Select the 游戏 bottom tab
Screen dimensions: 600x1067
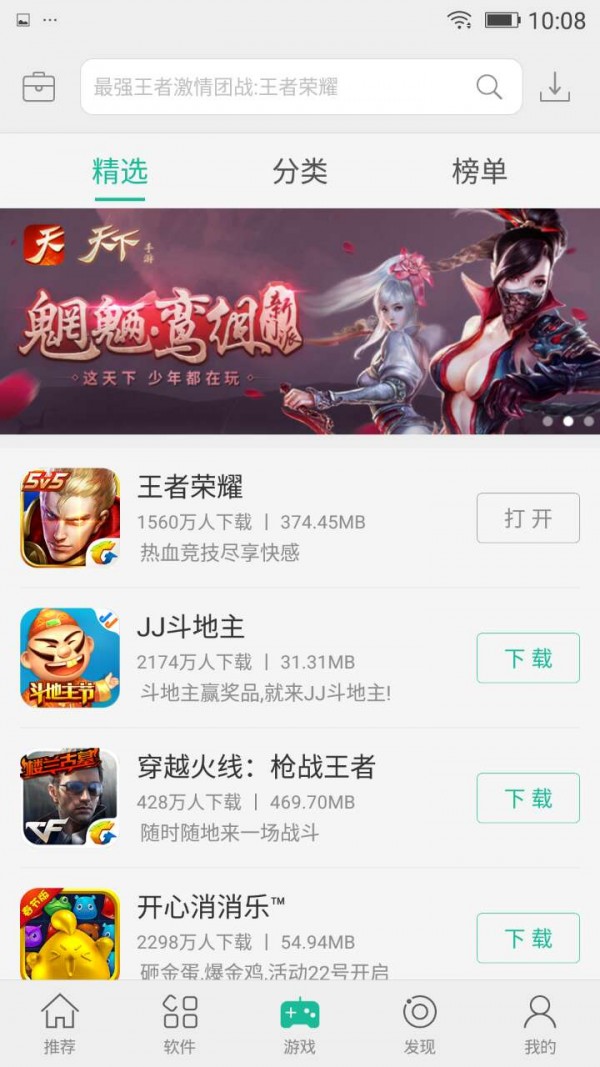tap(300, 1024)
